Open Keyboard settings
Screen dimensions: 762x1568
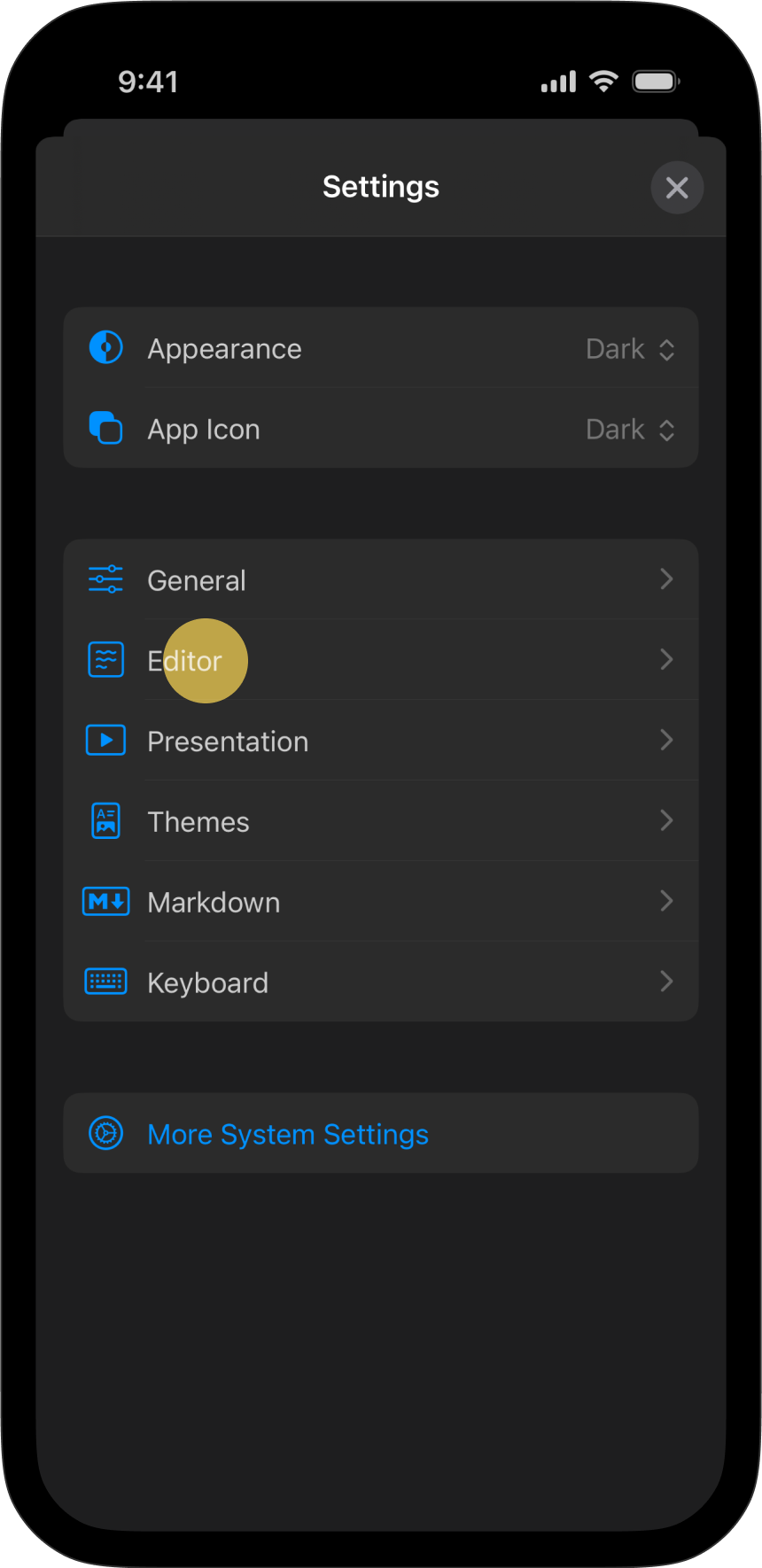coord(381,983)
